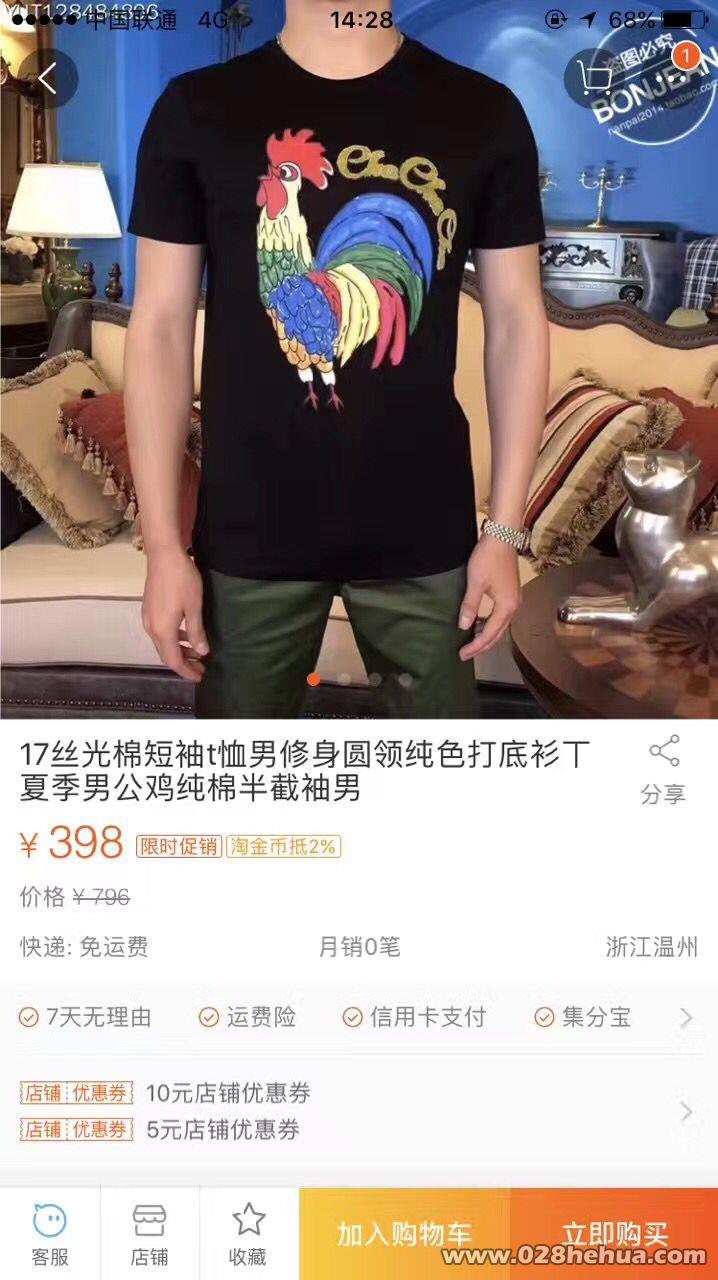Viewport: 718px width, 1280px height.
Task: Contact customer service 客服
Action: click(x=50, y=1234)
